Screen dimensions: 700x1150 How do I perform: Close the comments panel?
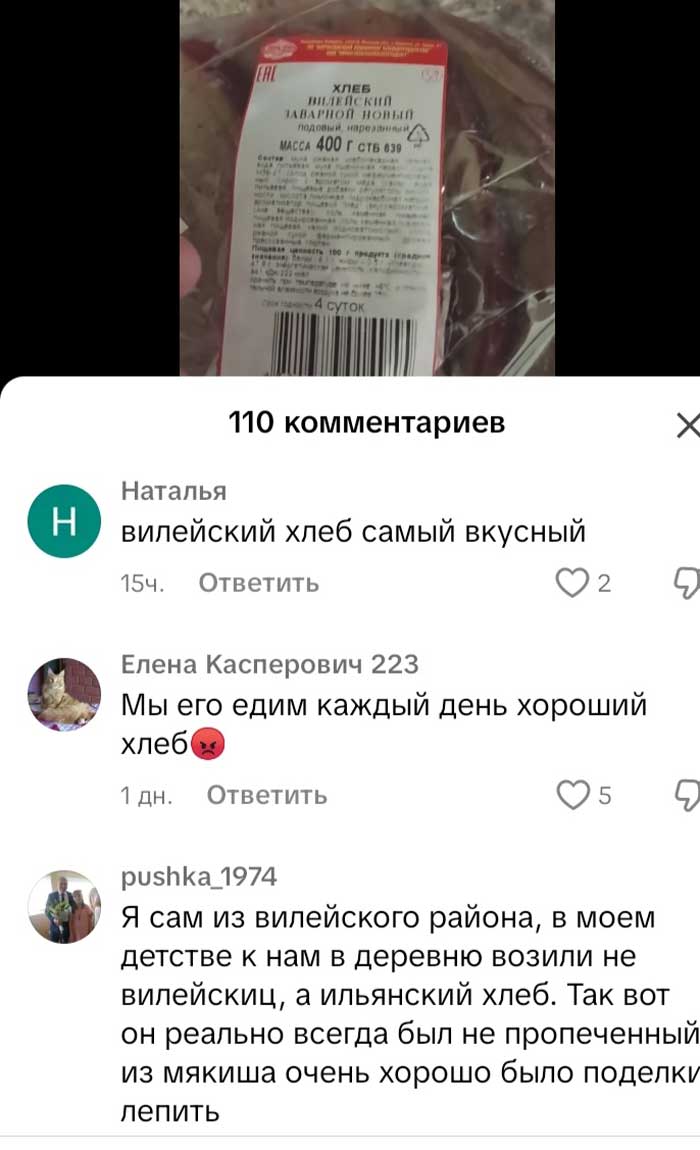click(686, 425)
